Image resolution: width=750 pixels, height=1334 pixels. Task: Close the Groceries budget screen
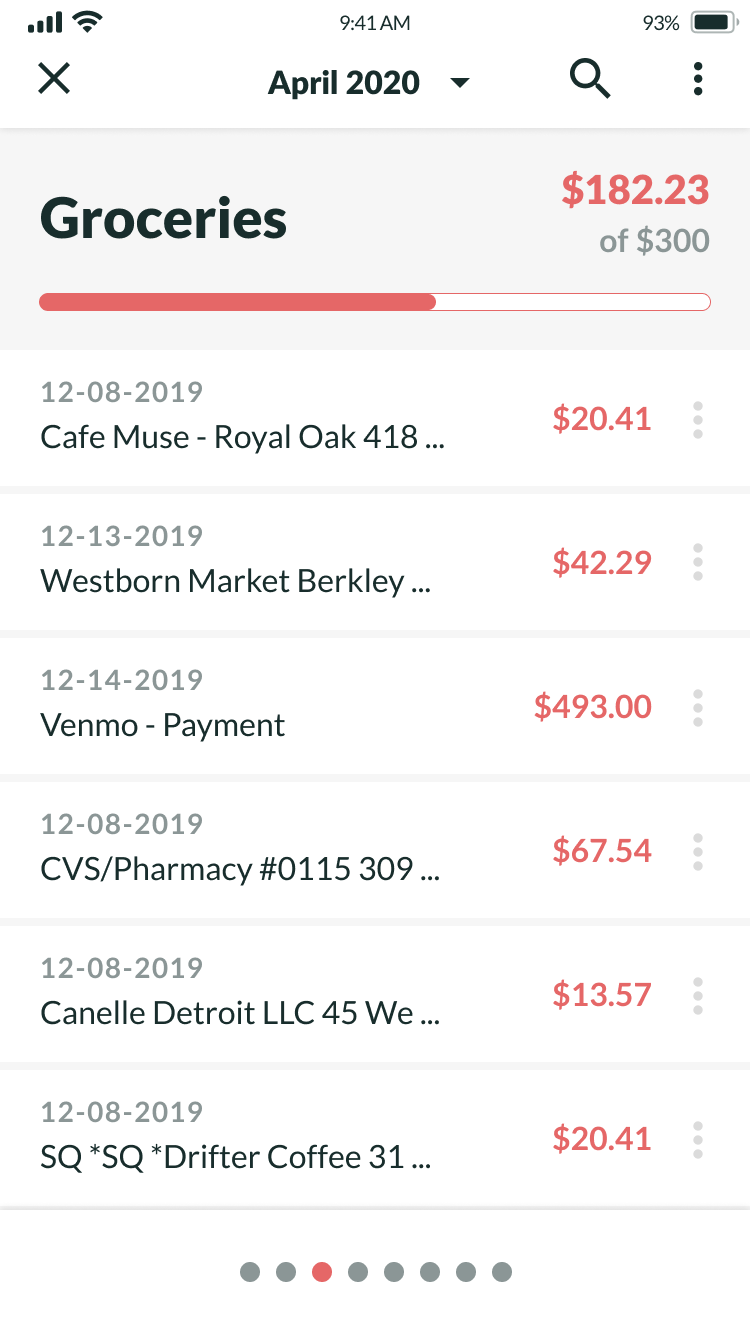[54, 78]
